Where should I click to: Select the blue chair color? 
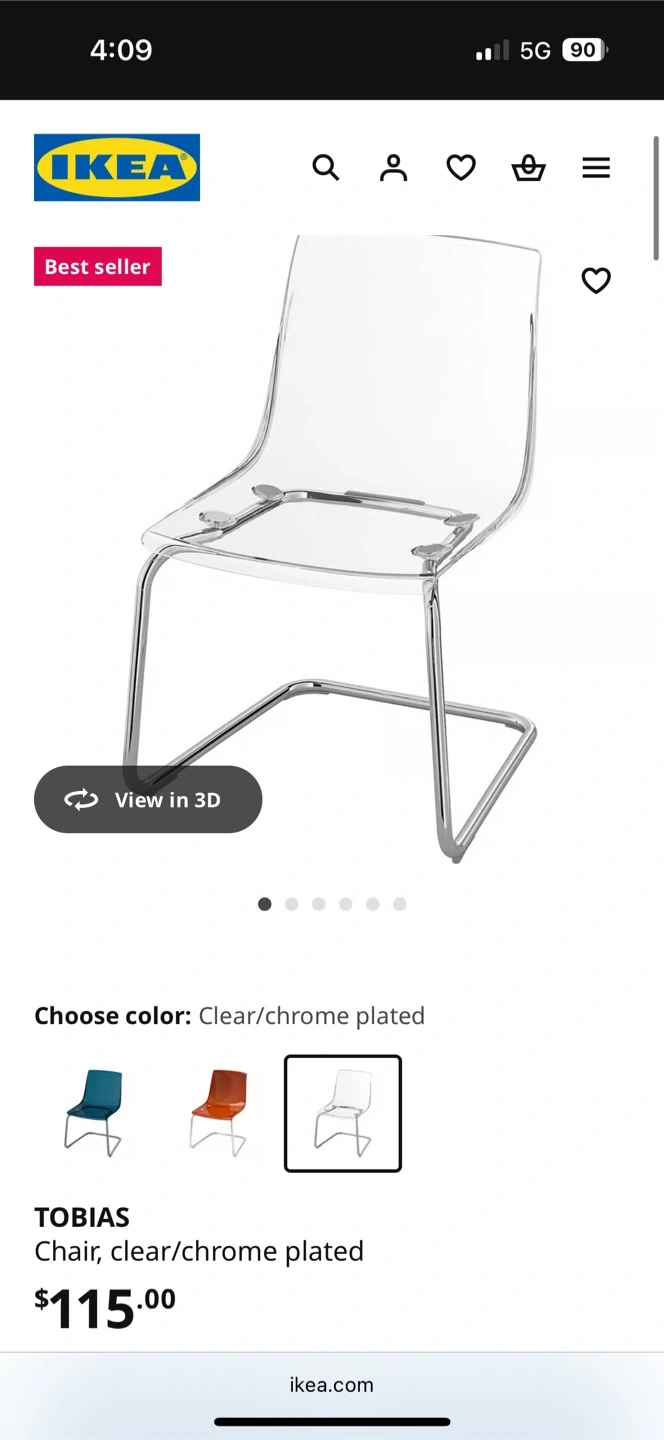click(94, 1112)
